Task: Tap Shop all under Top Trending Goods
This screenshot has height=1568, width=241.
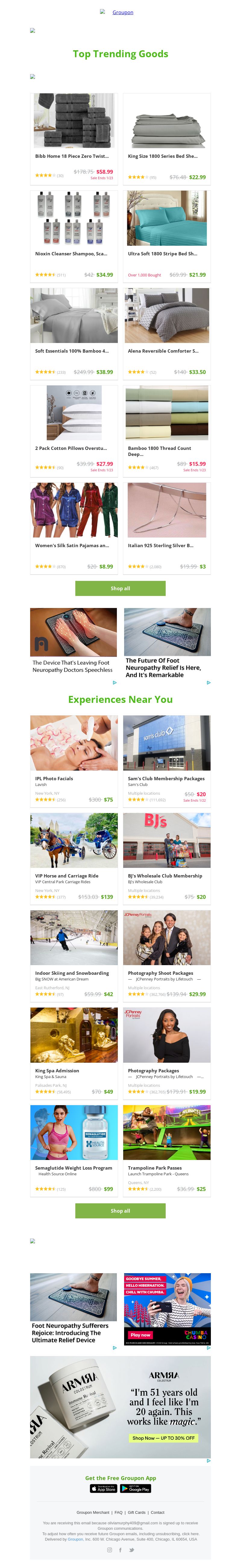Action: point(120,589)
